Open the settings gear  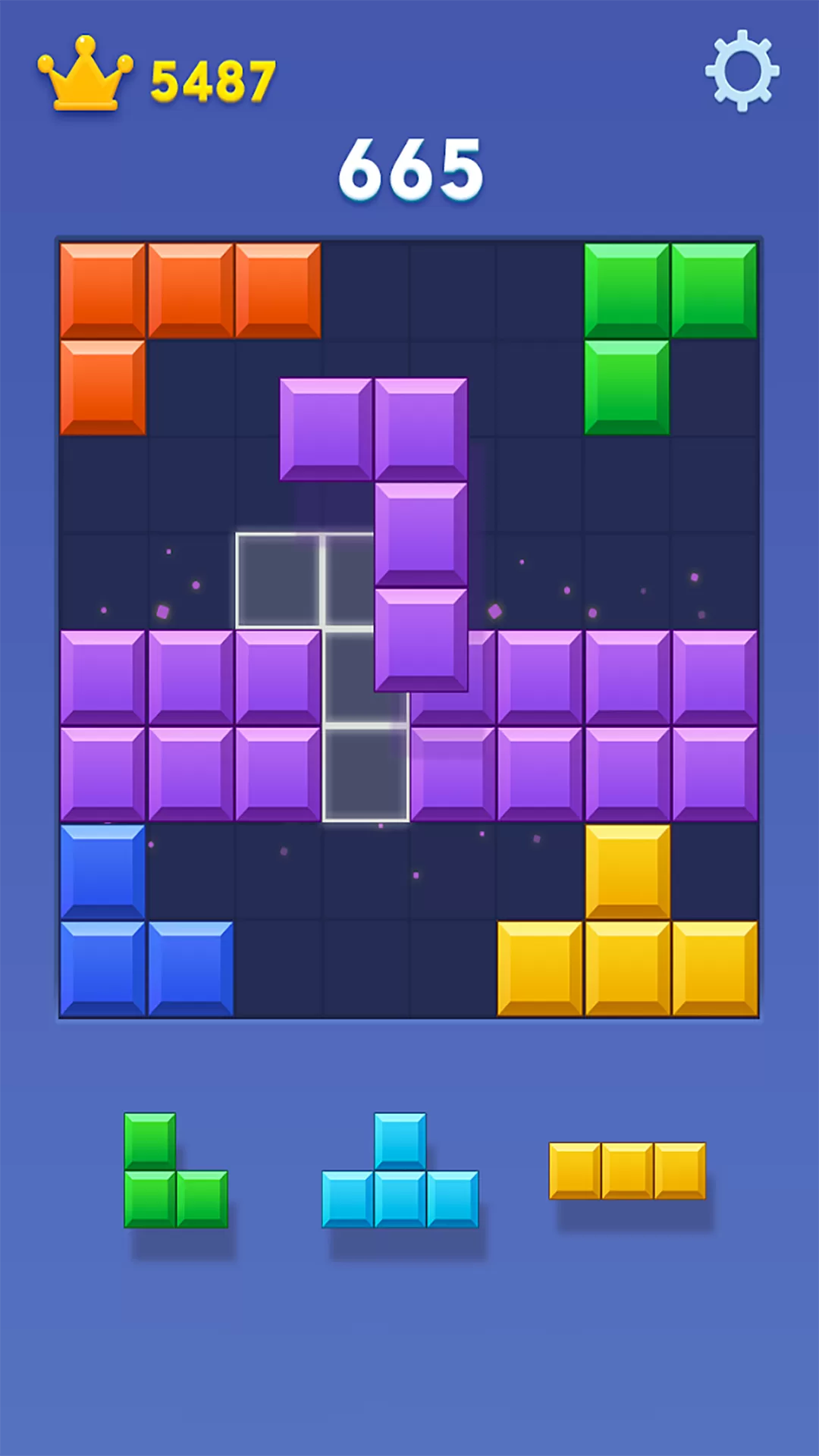click(x=742, y=71)
